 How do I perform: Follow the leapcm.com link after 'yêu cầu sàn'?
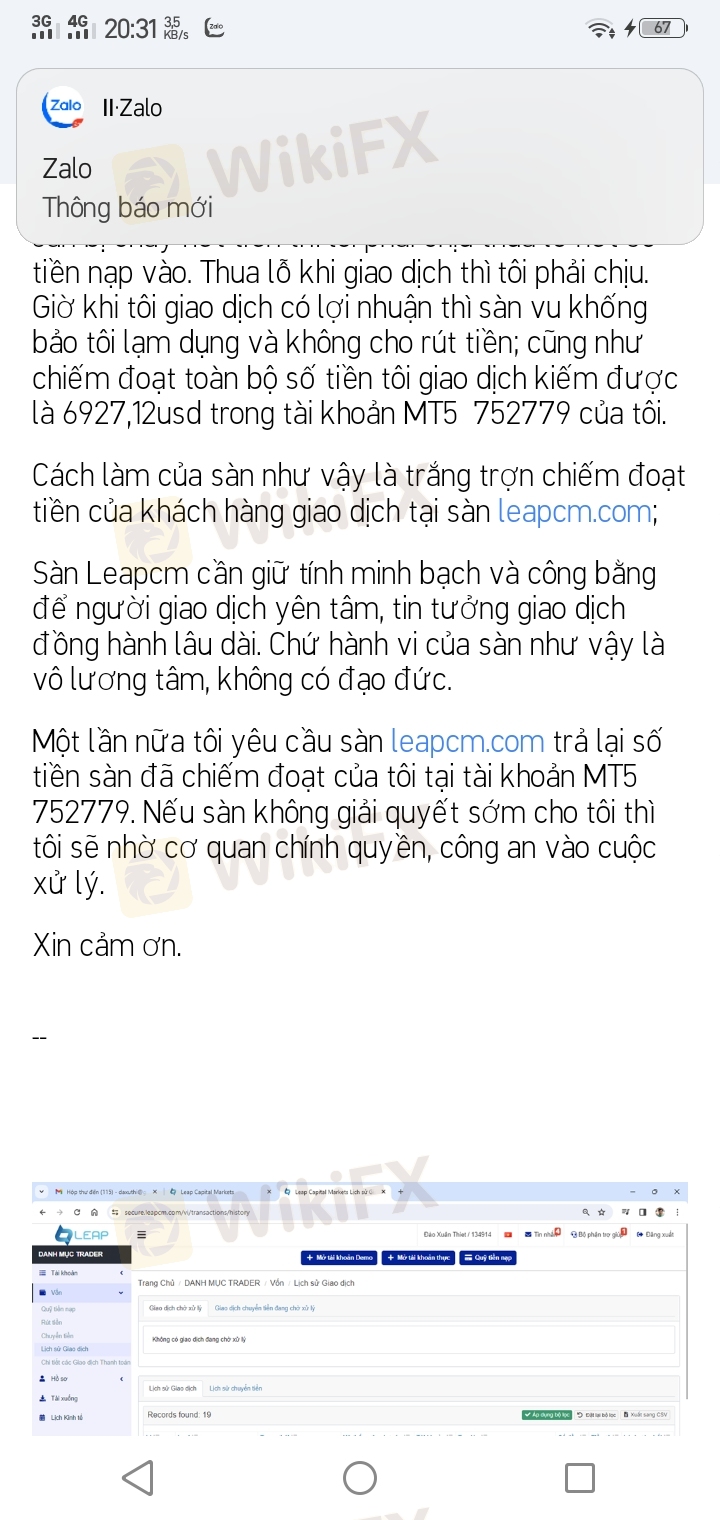pos(468,742)
